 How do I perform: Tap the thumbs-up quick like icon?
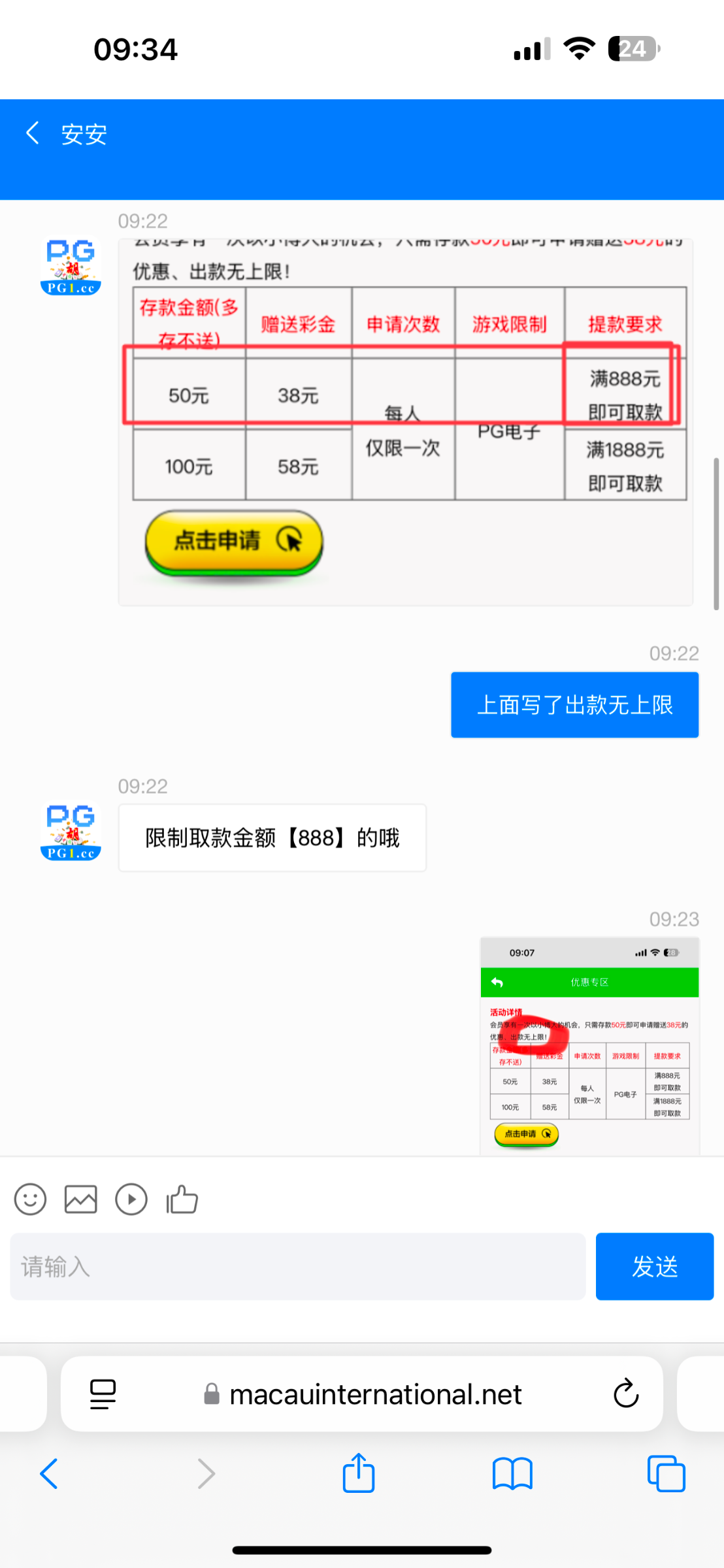click(x=182, y=1199)
